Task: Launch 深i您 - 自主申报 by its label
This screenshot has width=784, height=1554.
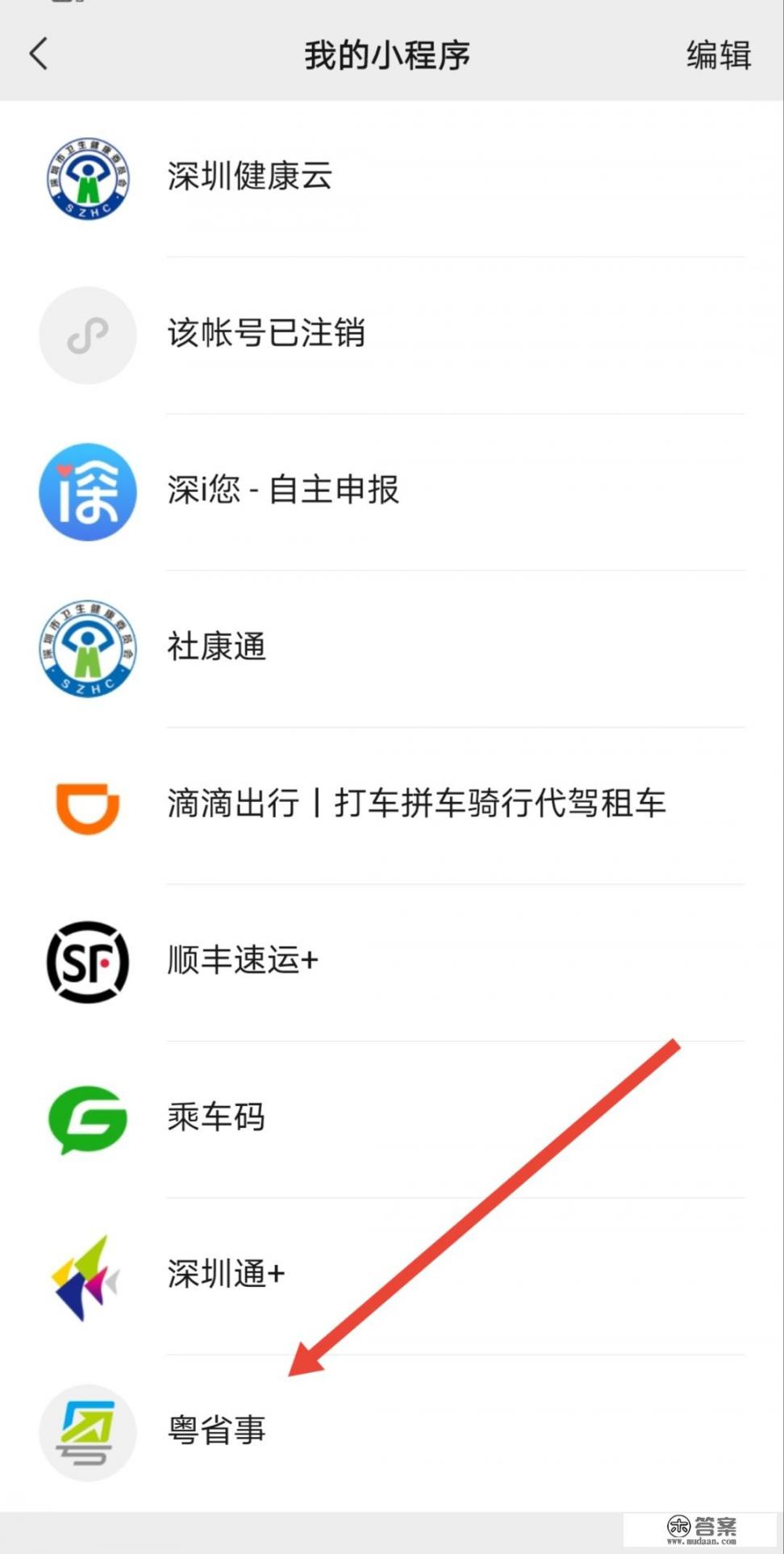Action: [284, 491]
